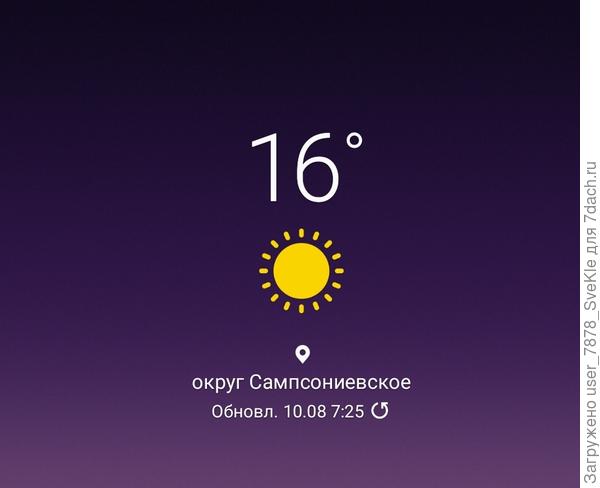Open the 16° weather details
This screenshot has height=488, width=600.
pyautogui.click(x=303, y=168)
